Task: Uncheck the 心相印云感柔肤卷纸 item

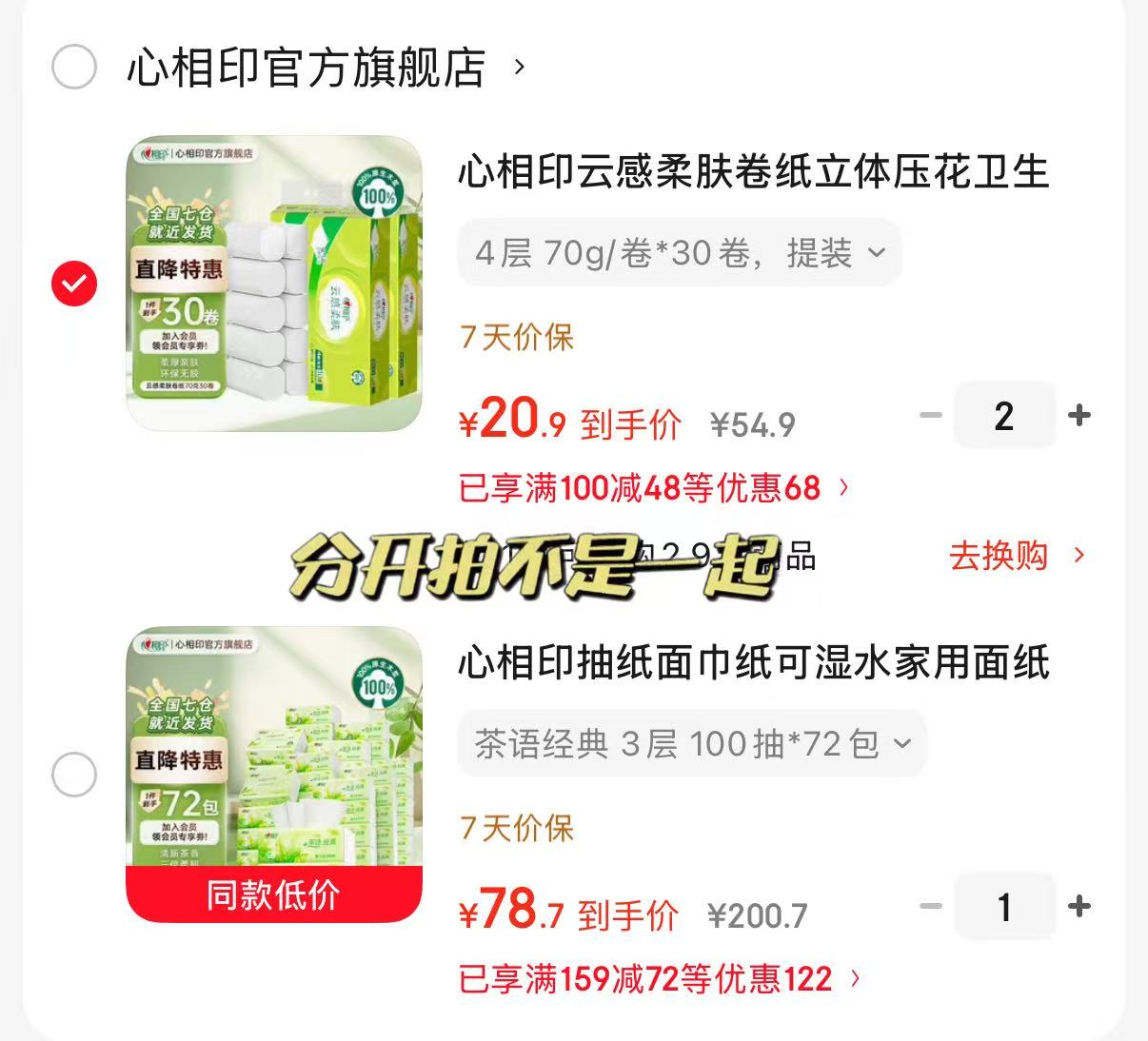Action: (74, 284)
